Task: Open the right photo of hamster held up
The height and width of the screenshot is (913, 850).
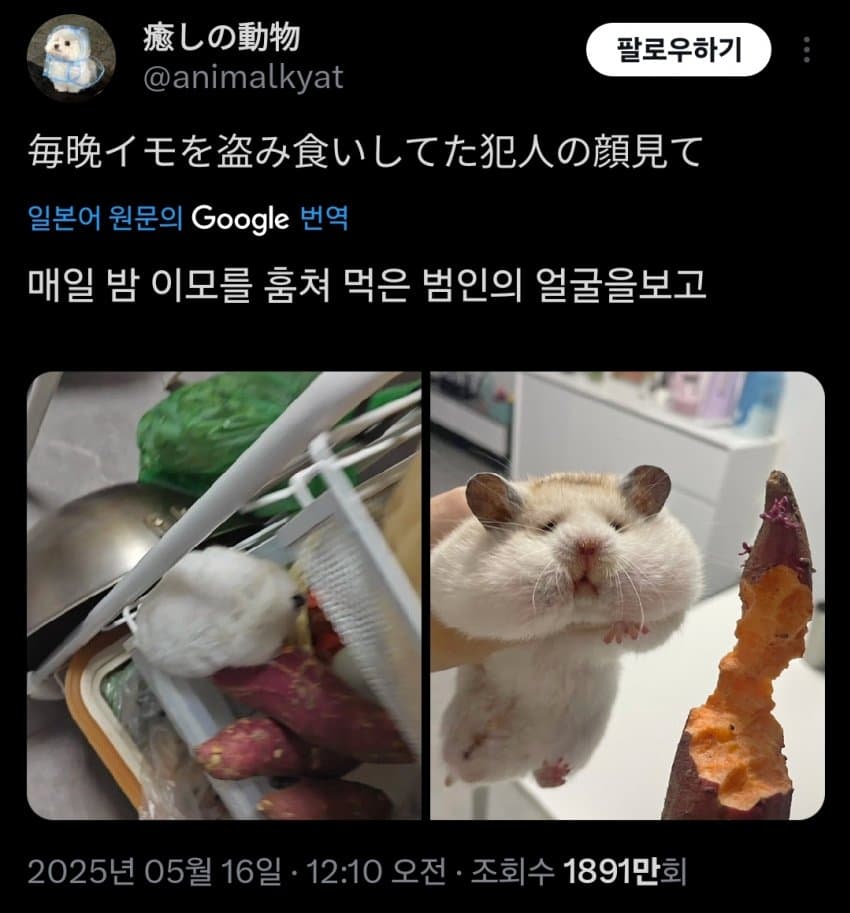Action: click(x=627, y=595)
